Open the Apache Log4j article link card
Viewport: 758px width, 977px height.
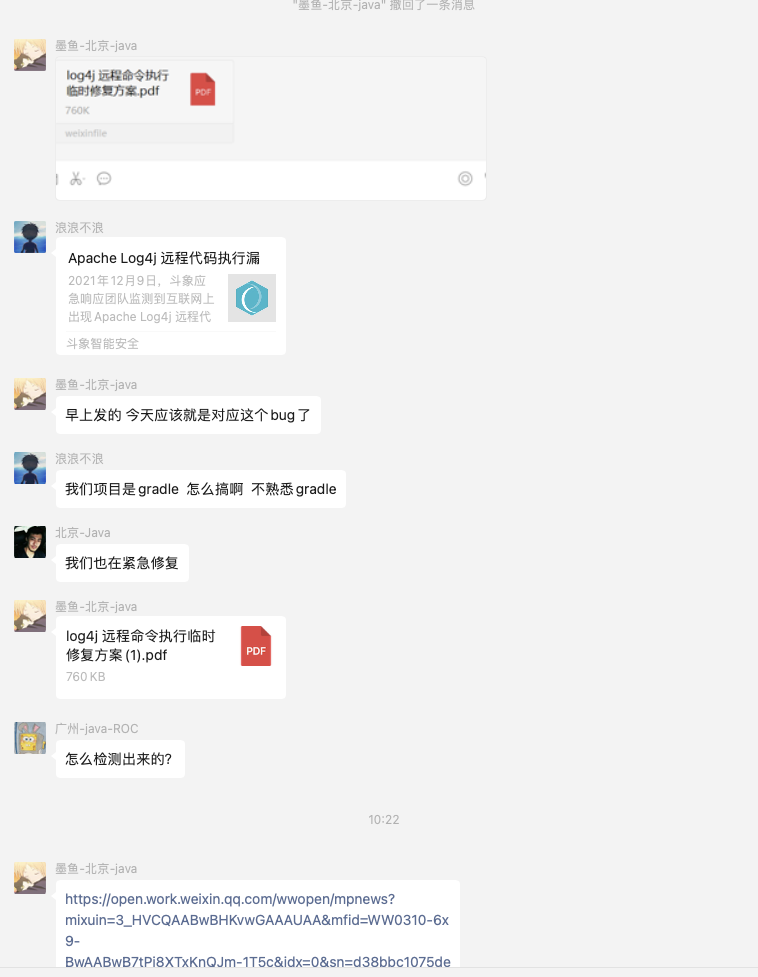point(170,295)
